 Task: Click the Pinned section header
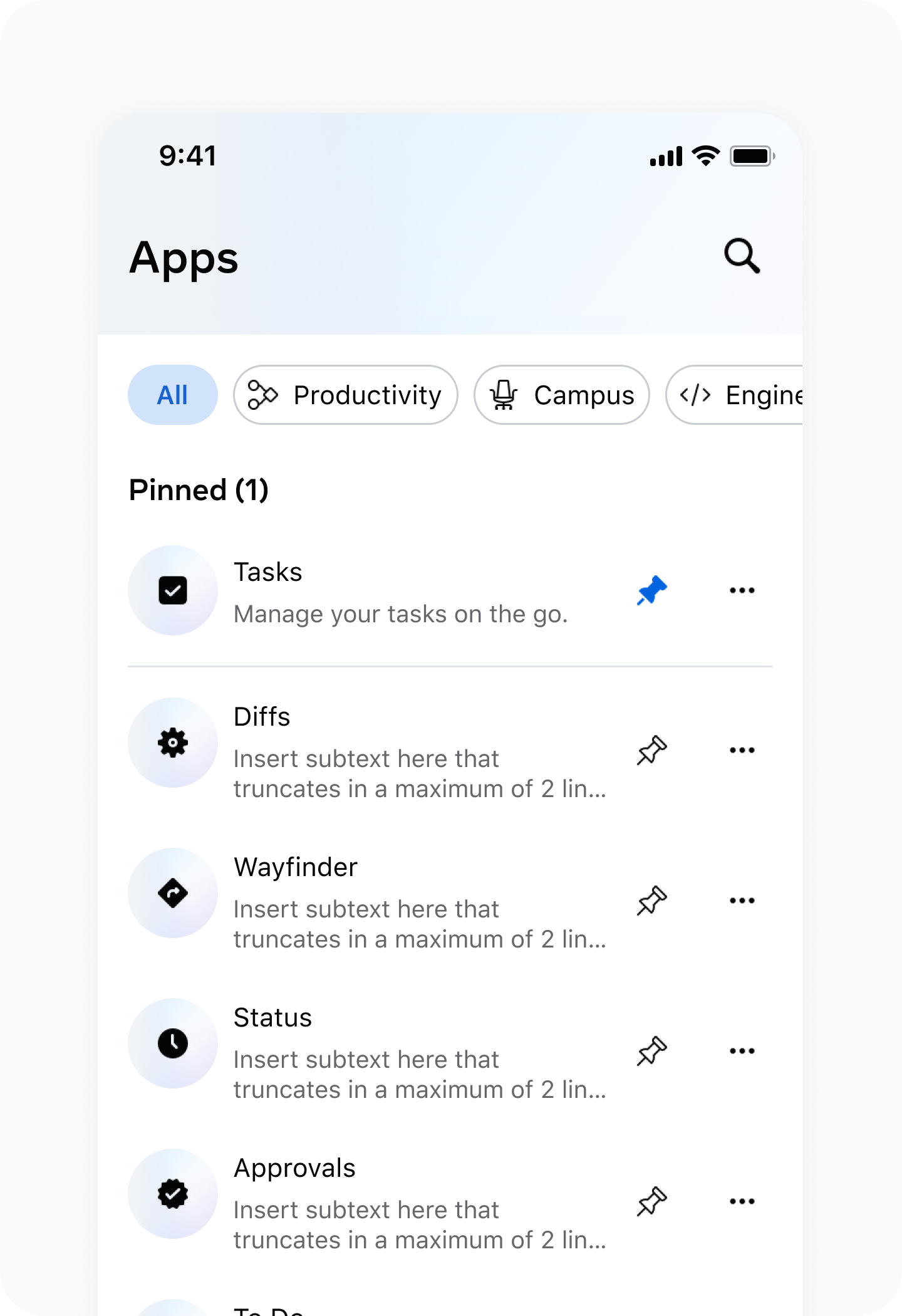tap(199, 490)
